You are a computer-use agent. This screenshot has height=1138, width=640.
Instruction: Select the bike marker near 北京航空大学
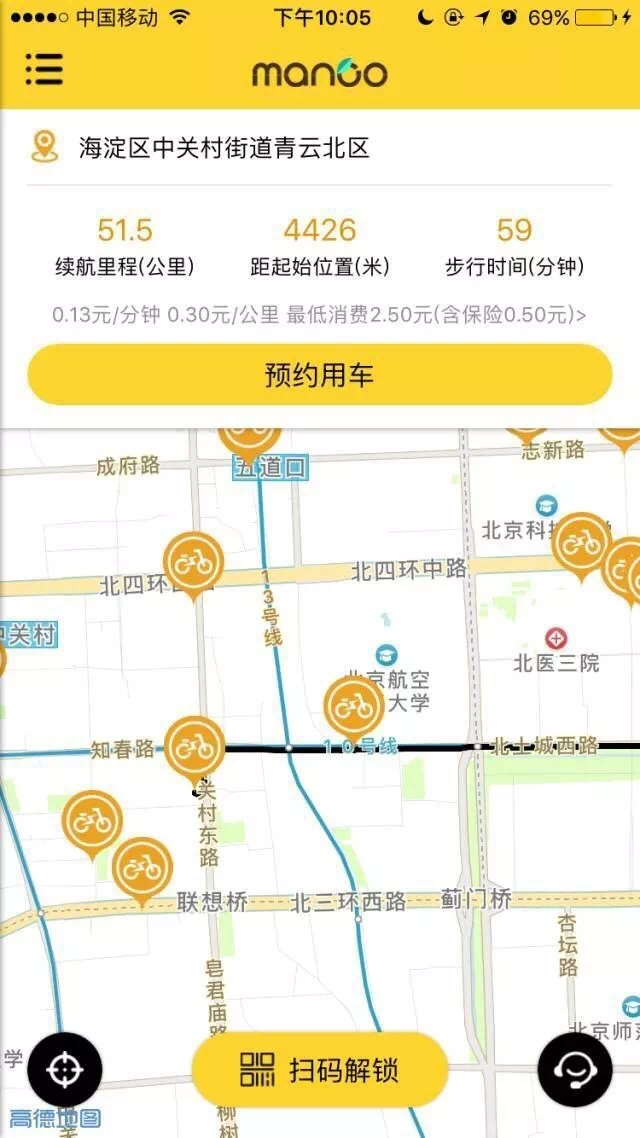(x=354, y=707)
